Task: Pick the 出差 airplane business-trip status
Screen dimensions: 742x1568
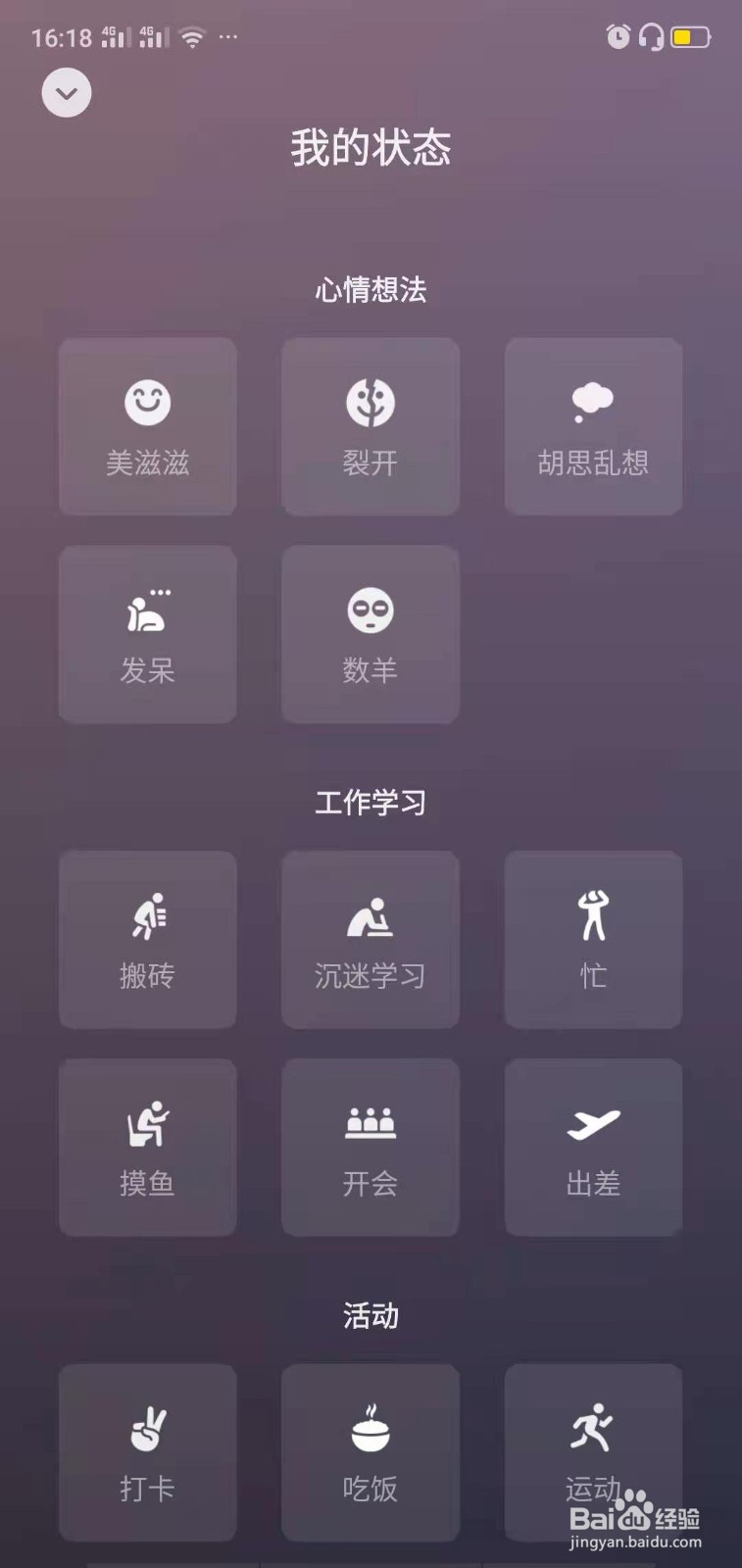Action: point(592,1147)
